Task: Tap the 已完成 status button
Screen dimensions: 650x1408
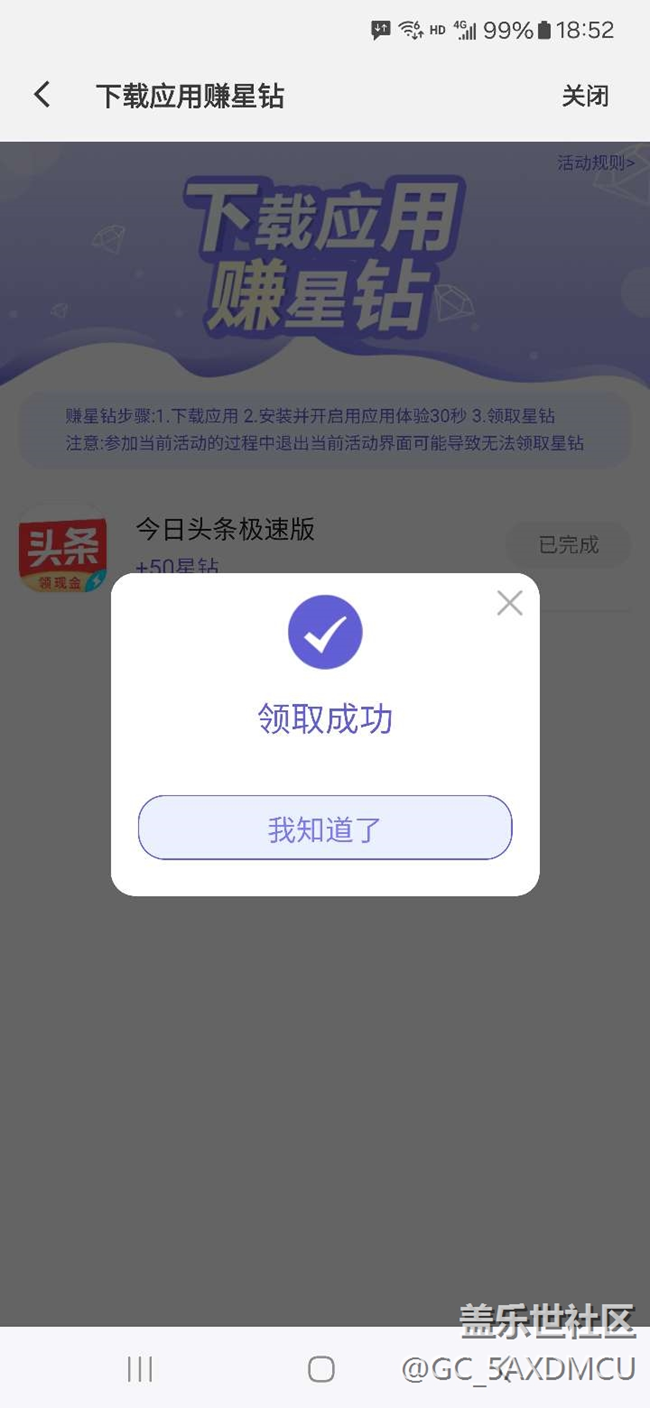Action: pos(568,545)
